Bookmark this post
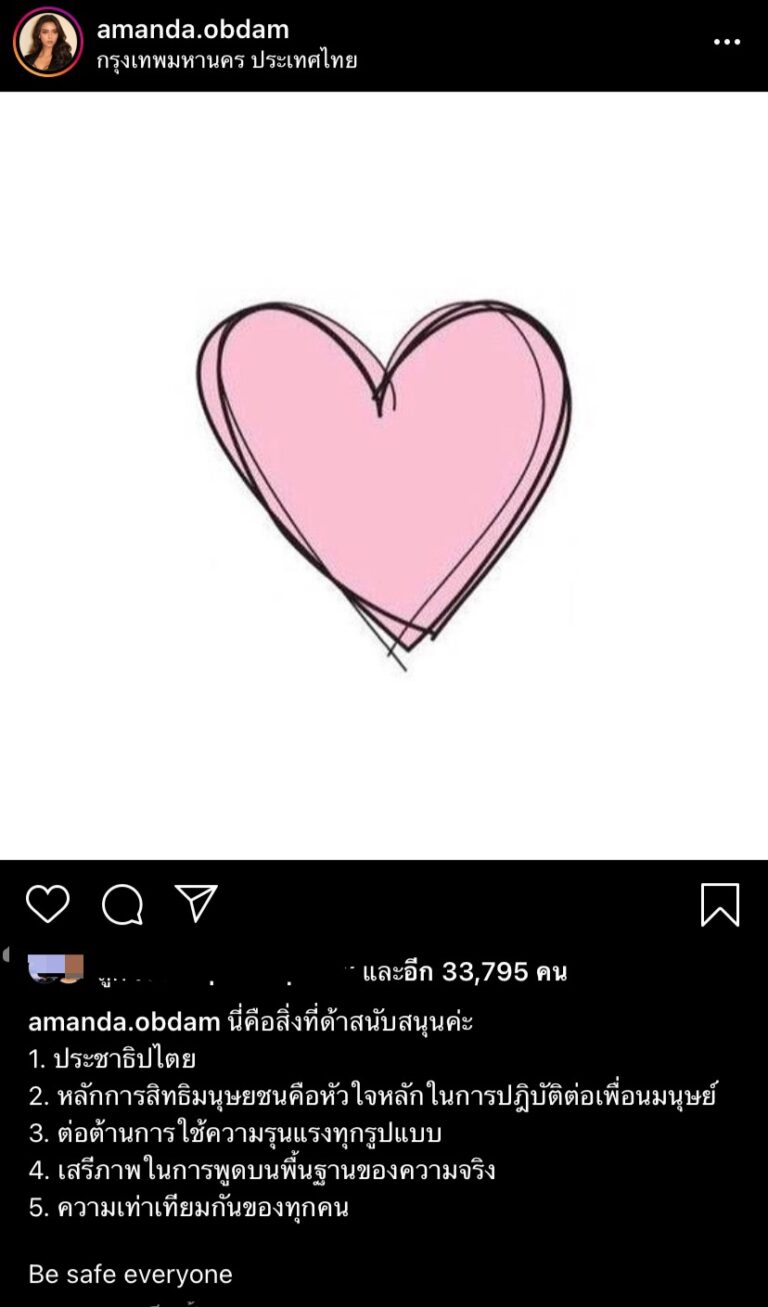Screen dimensions: 768x1307 720,905
